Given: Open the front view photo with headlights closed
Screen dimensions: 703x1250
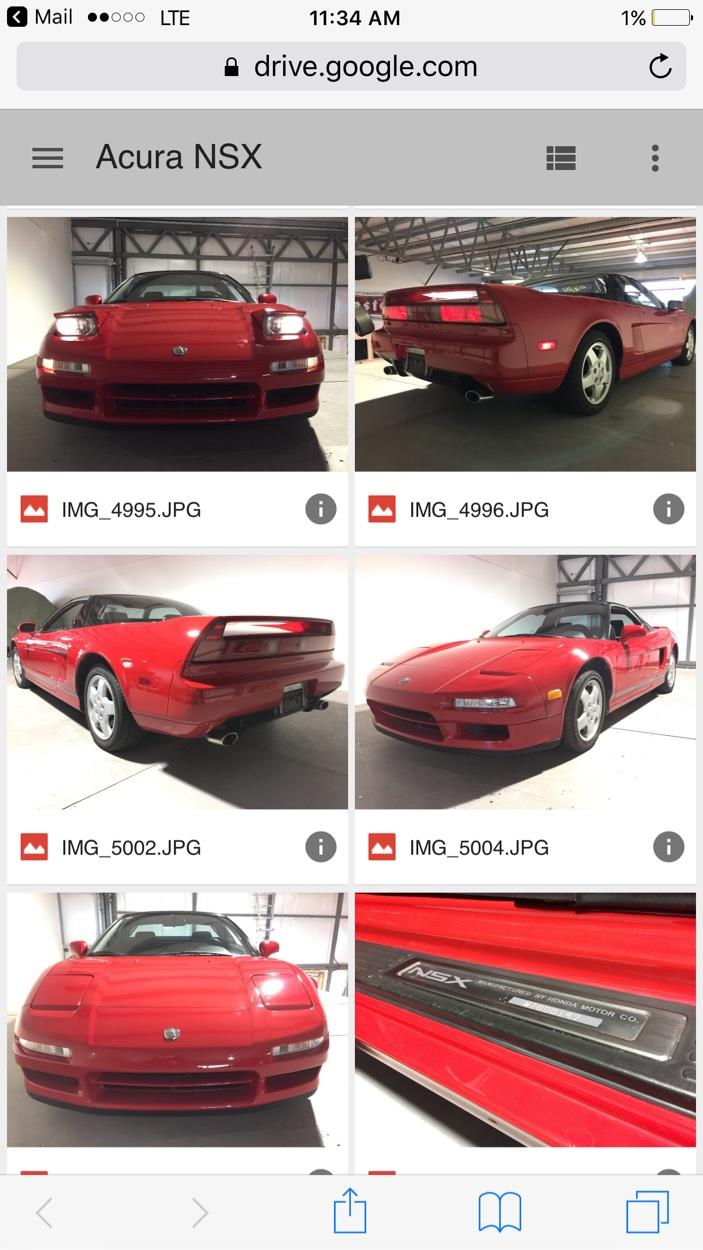Looking at the screenshot, I should pos(177,1020).
